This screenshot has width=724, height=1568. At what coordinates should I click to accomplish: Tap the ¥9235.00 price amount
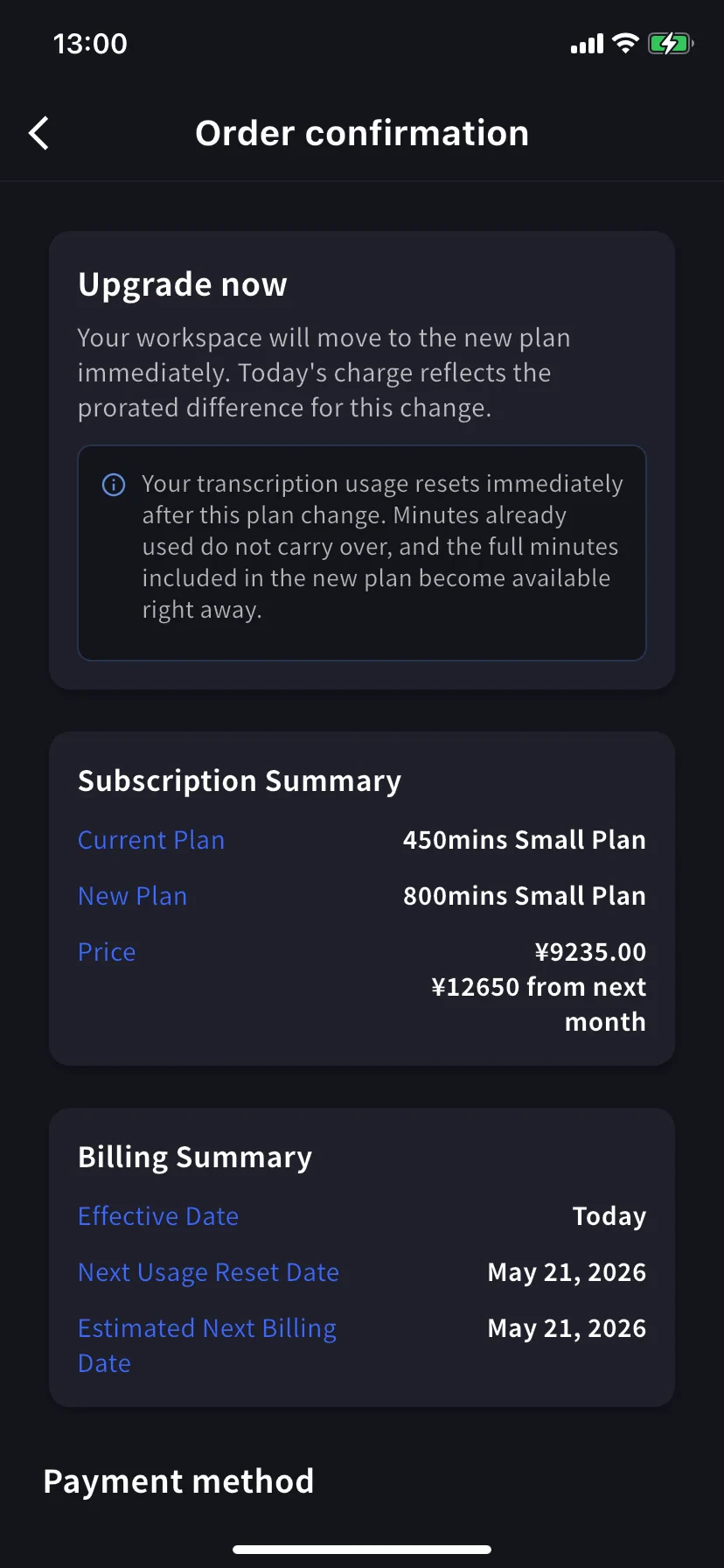[590, 951]
